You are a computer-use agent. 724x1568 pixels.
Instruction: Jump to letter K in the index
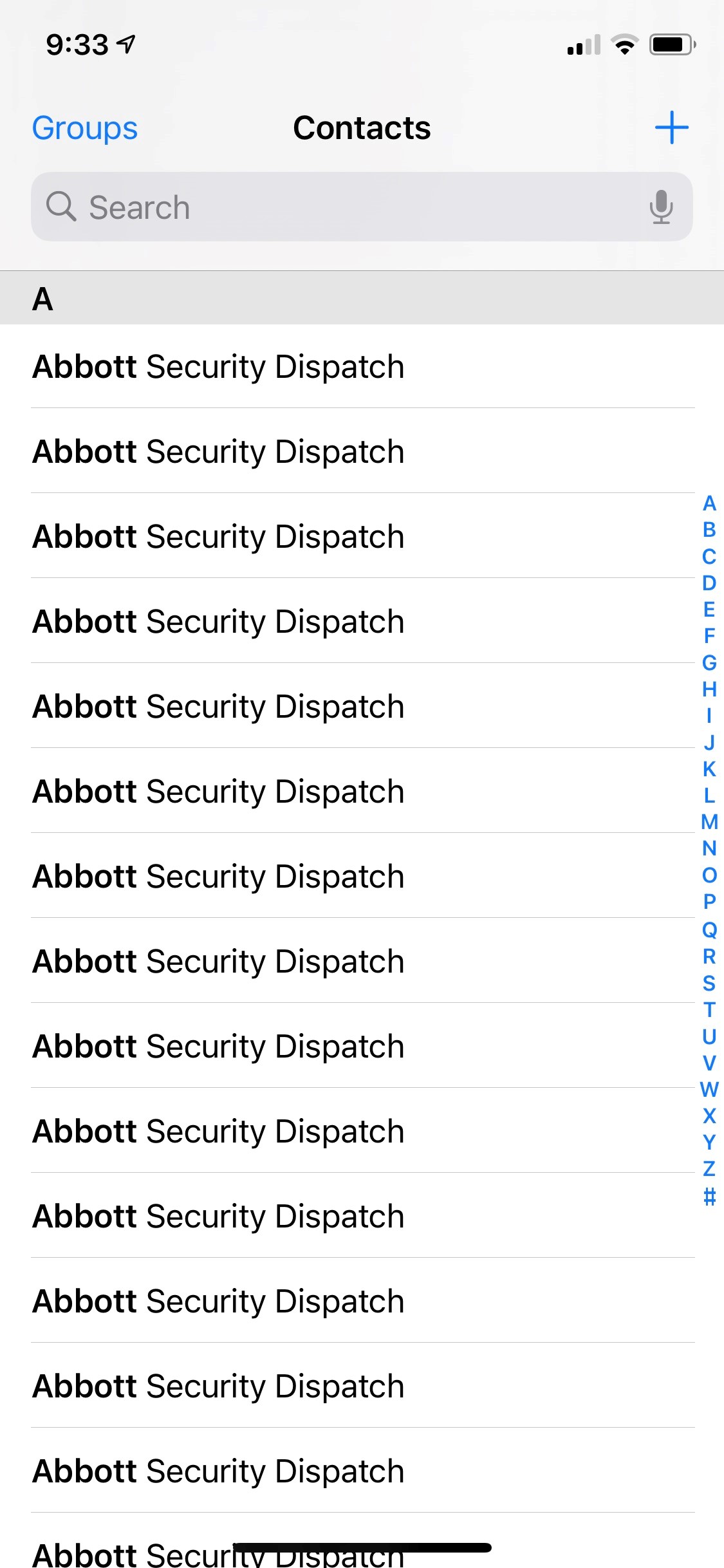(x=709, y=769)
